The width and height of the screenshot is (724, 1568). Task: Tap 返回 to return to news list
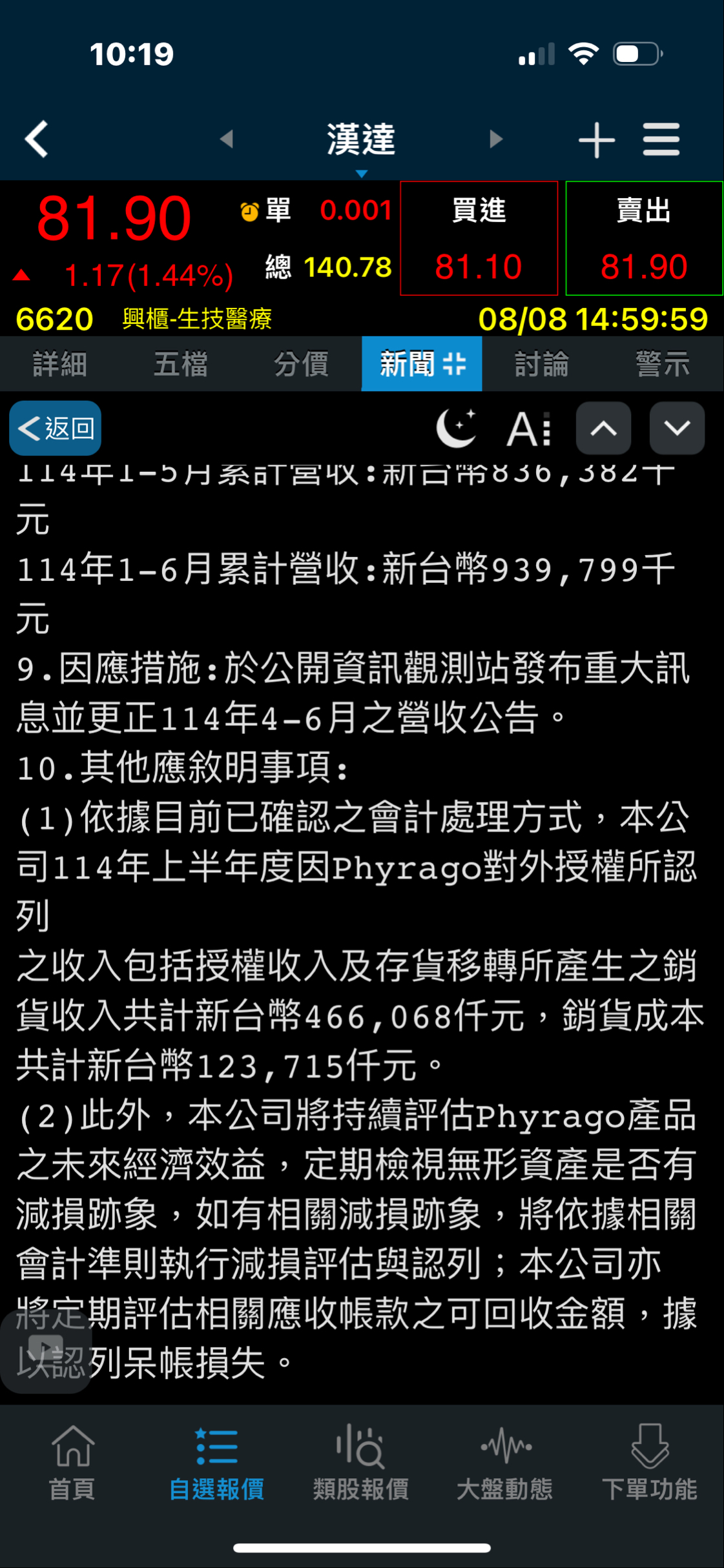(56, 428)
